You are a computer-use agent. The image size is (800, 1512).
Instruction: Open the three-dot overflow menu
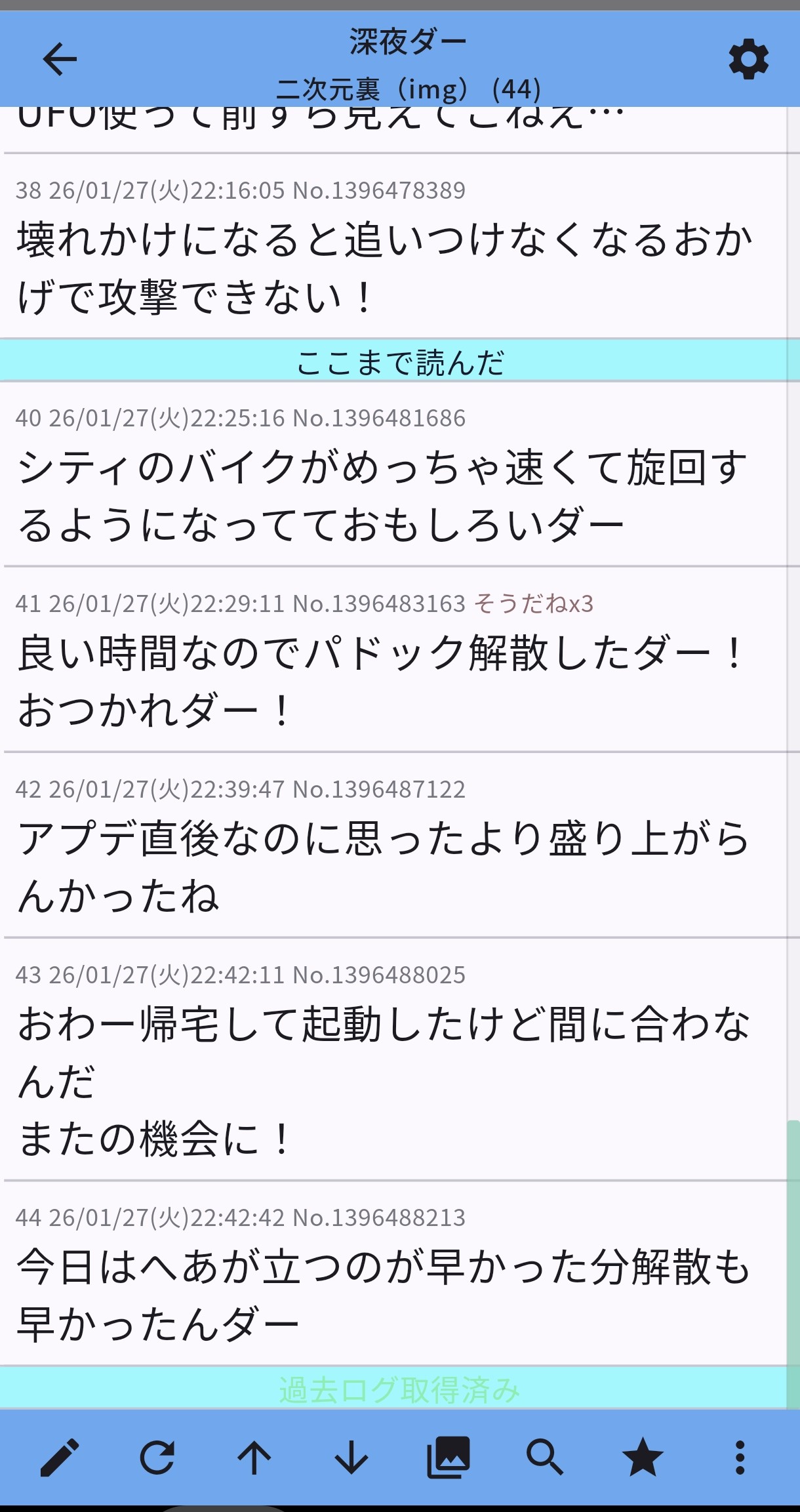[x=740, y=1458]
